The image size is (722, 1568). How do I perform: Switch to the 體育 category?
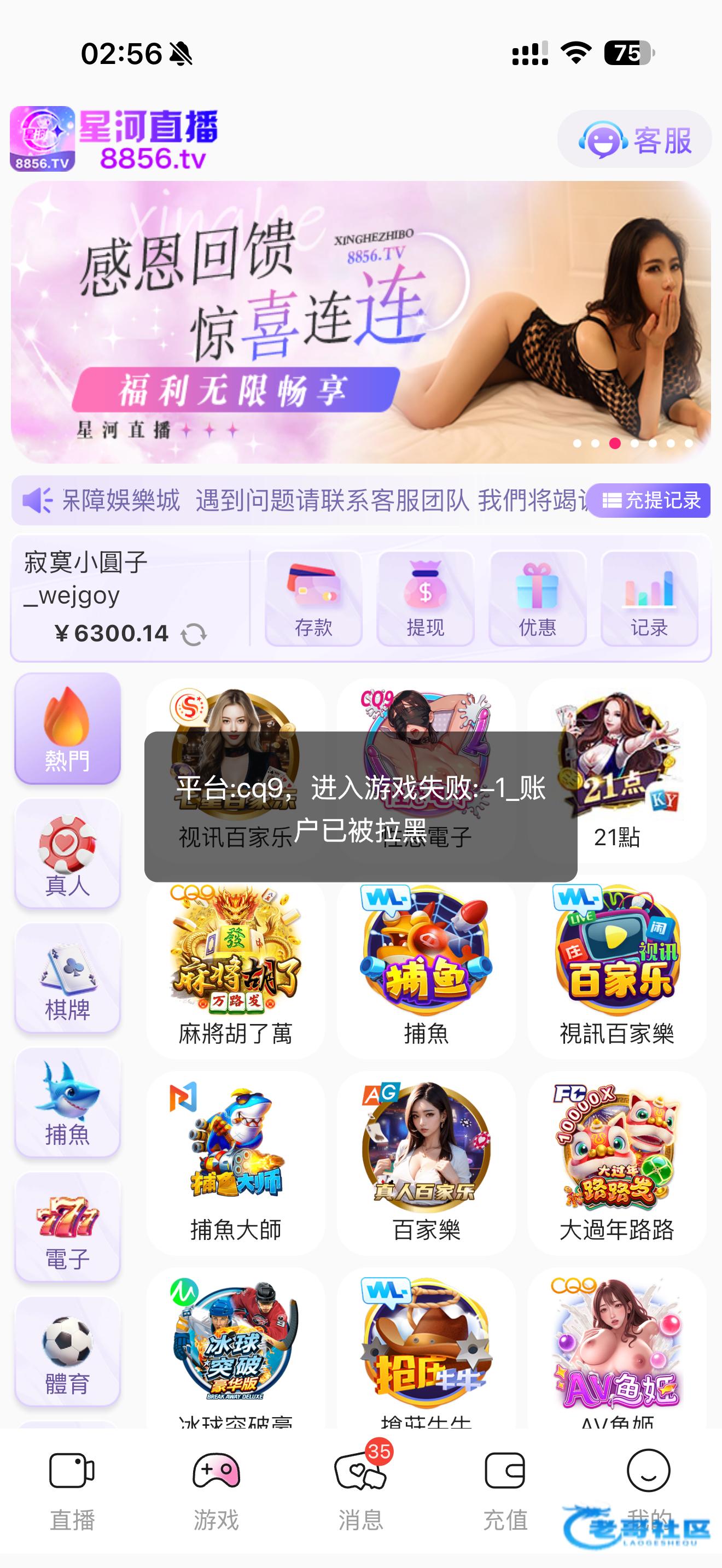pyautogui.click(x=68, y=1352)
